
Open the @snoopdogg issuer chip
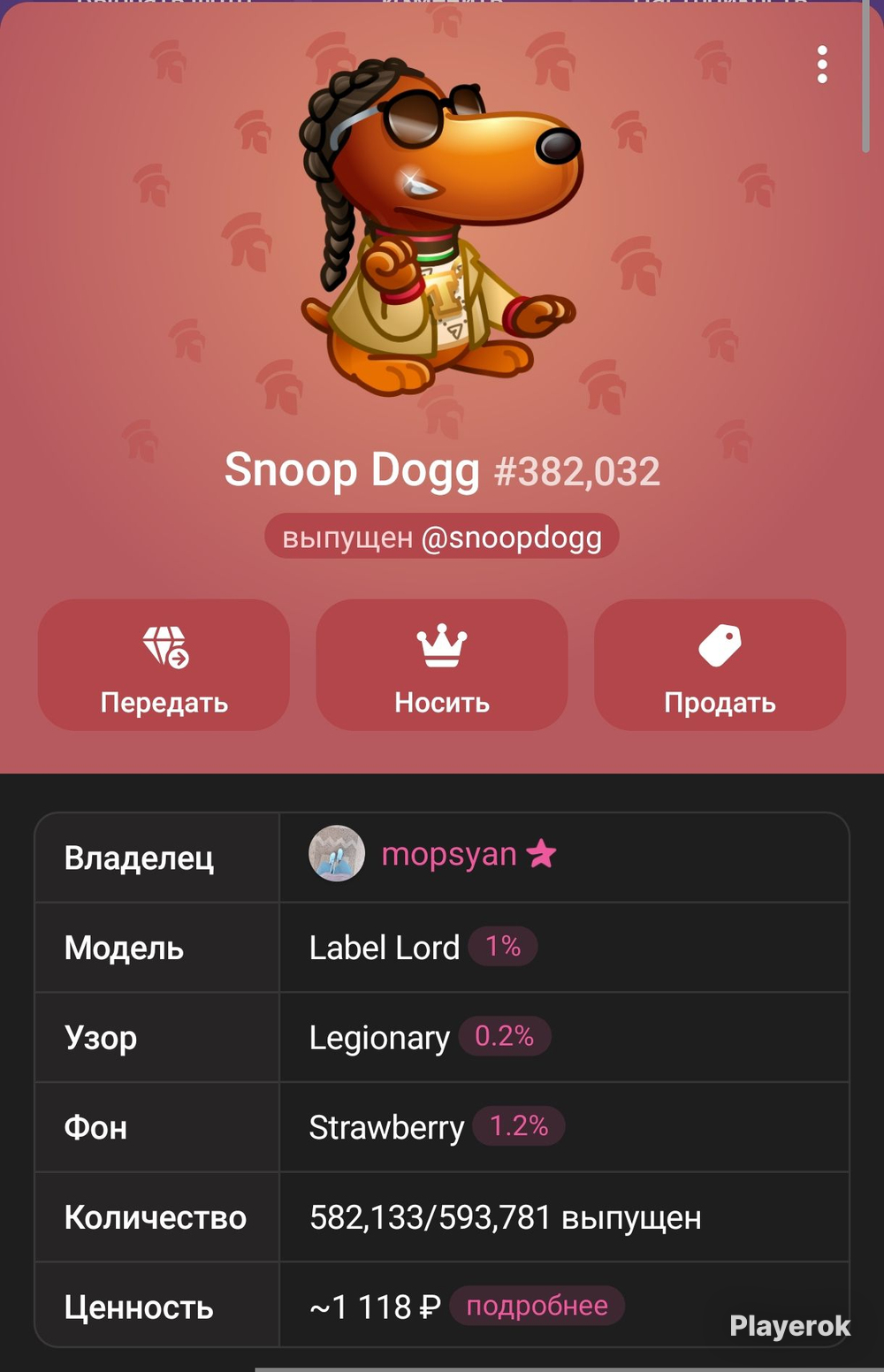point(442,537)
